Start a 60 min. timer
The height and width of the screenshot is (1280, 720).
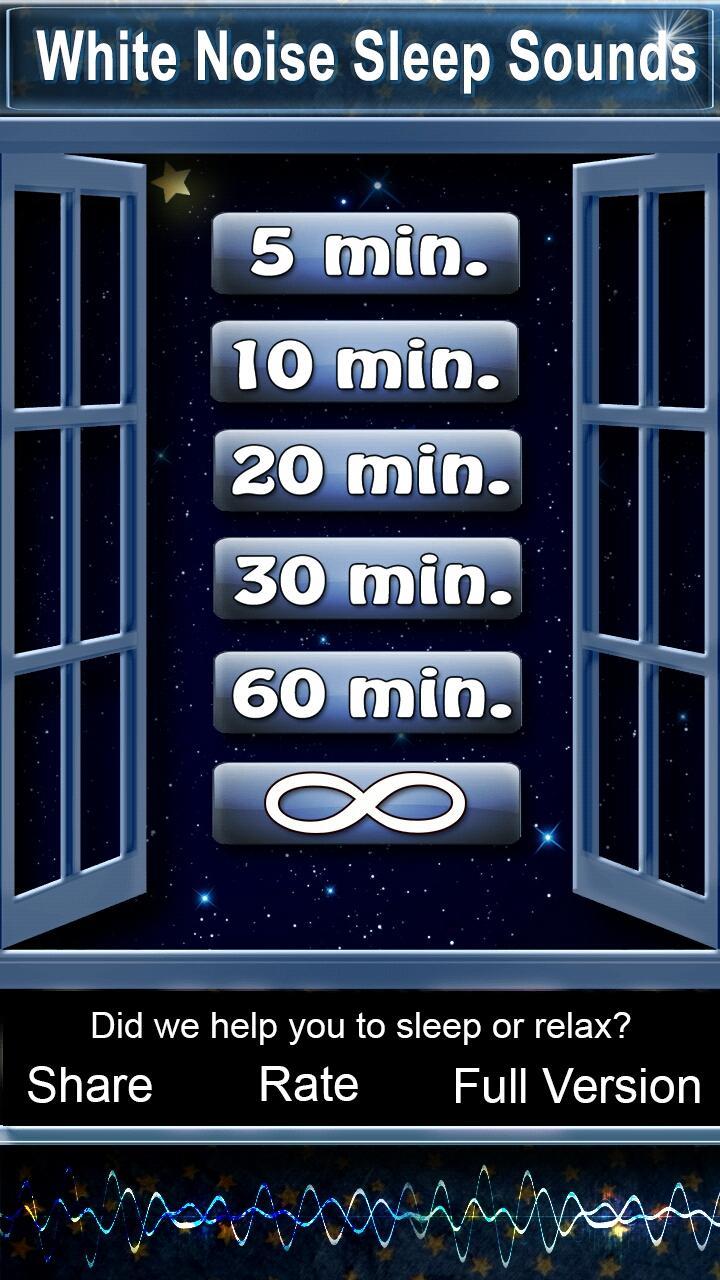pyautogui.click(x=367, y=692)
